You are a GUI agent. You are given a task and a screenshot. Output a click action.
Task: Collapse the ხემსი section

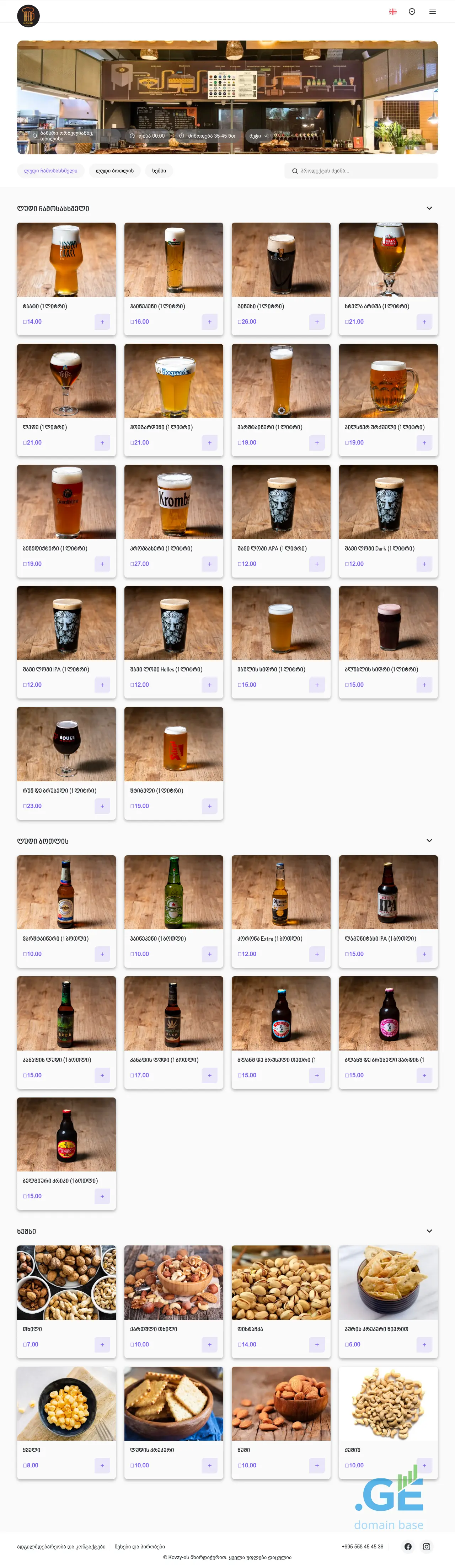[429, 1231]
